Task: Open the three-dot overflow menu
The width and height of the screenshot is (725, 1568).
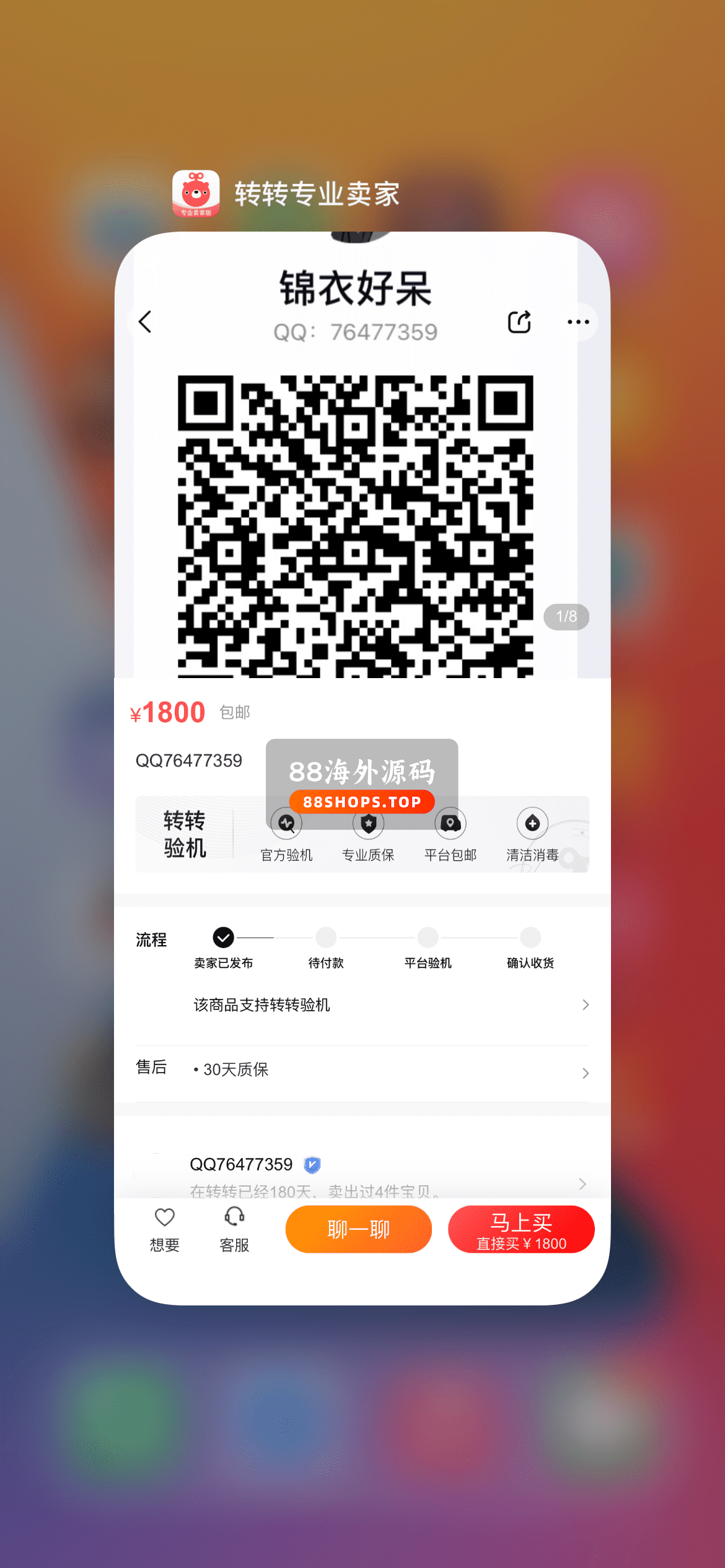Action: [578, 322]
